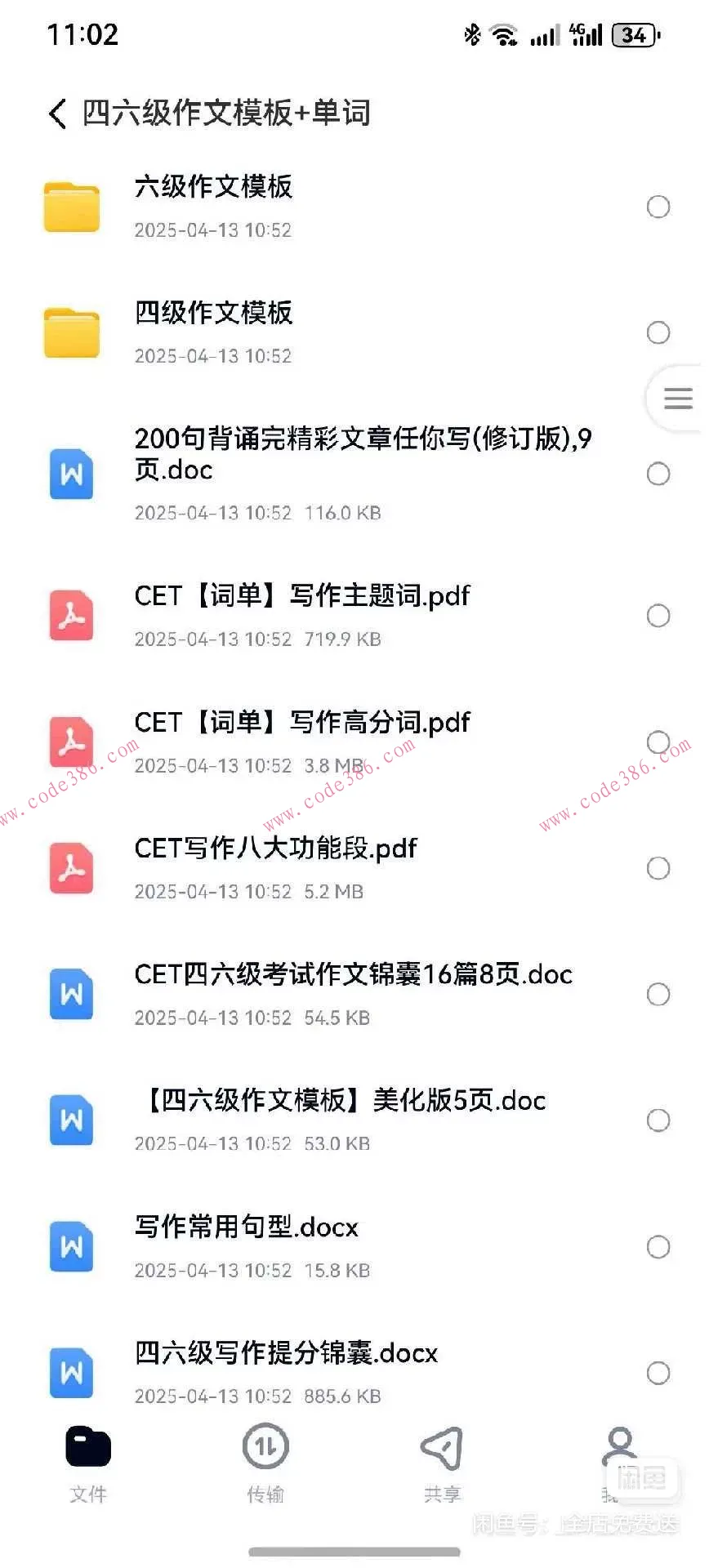The height and width of the screenshot is (1568, 709).
Task: Select the checkbox for 六级作文模板 folder
Action: pyautogui.click(x=658, y=207)
